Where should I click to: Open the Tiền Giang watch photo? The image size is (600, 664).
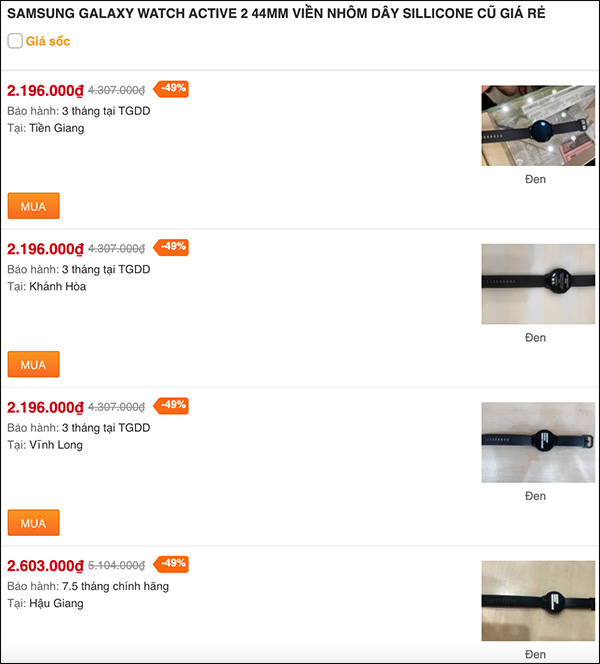[x=538, y=126]
